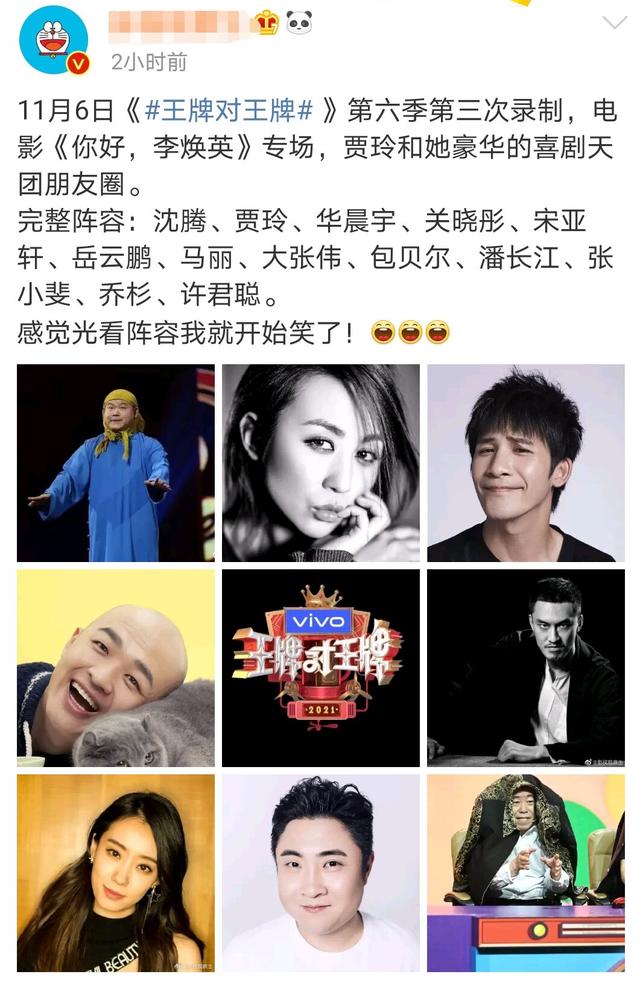Open the blue robe performer photo
Image resolution: width=640 pixels, height=989 pixels.
[x=115, y=462]
